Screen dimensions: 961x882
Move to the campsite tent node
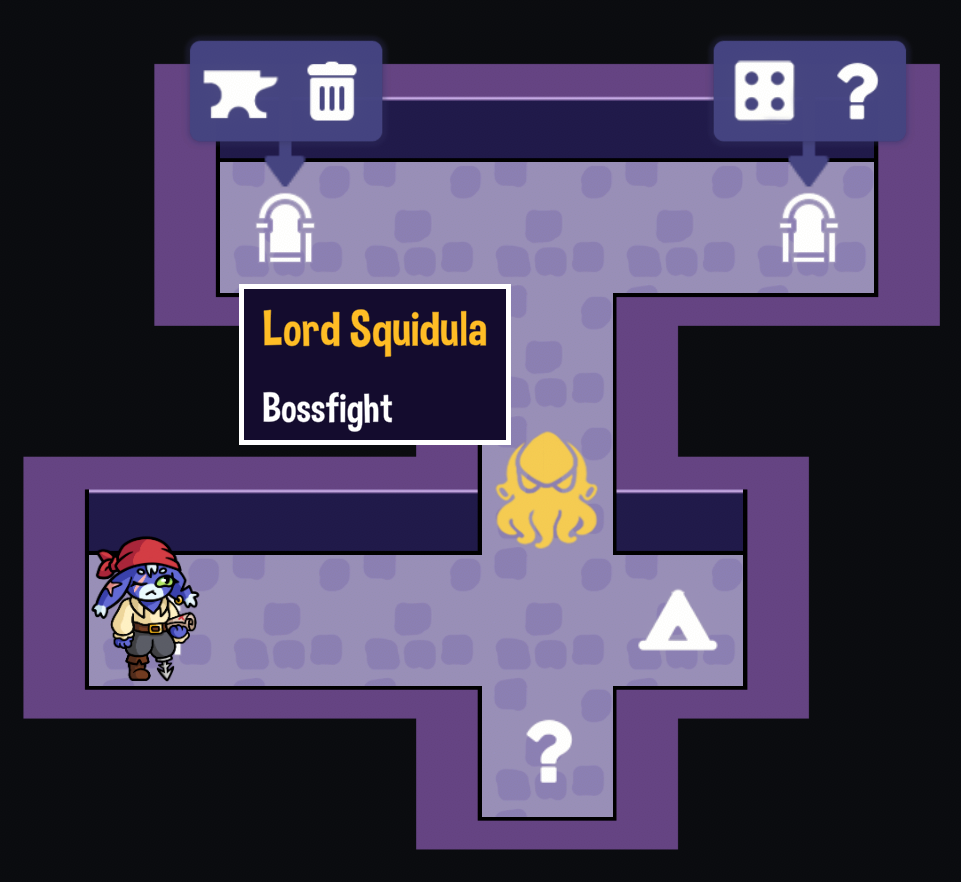pos(678,622)
